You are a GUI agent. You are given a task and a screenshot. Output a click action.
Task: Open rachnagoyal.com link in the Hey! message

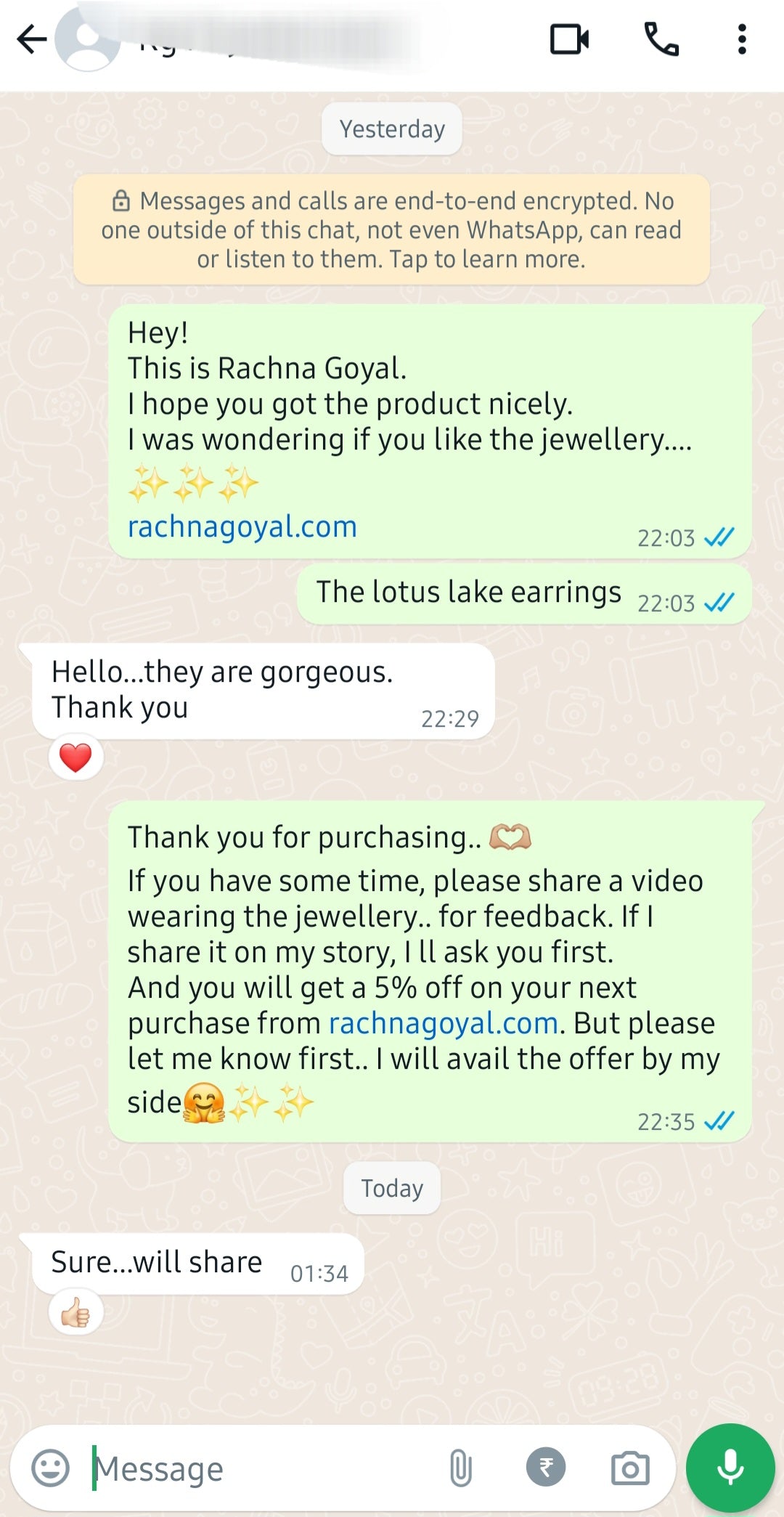point(242,526)
